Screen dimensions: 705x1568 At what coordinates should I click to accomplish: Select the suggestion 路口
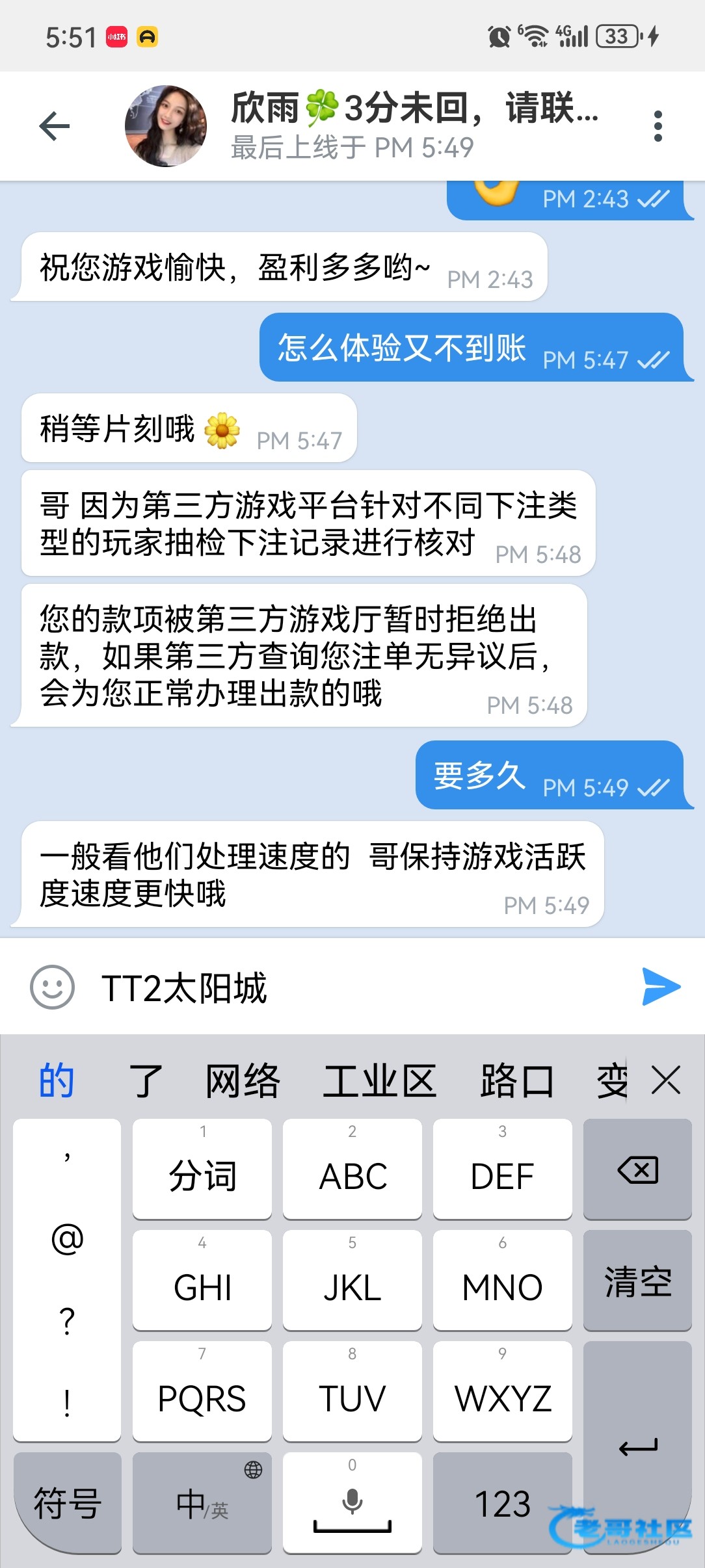tap(516, 1082)
